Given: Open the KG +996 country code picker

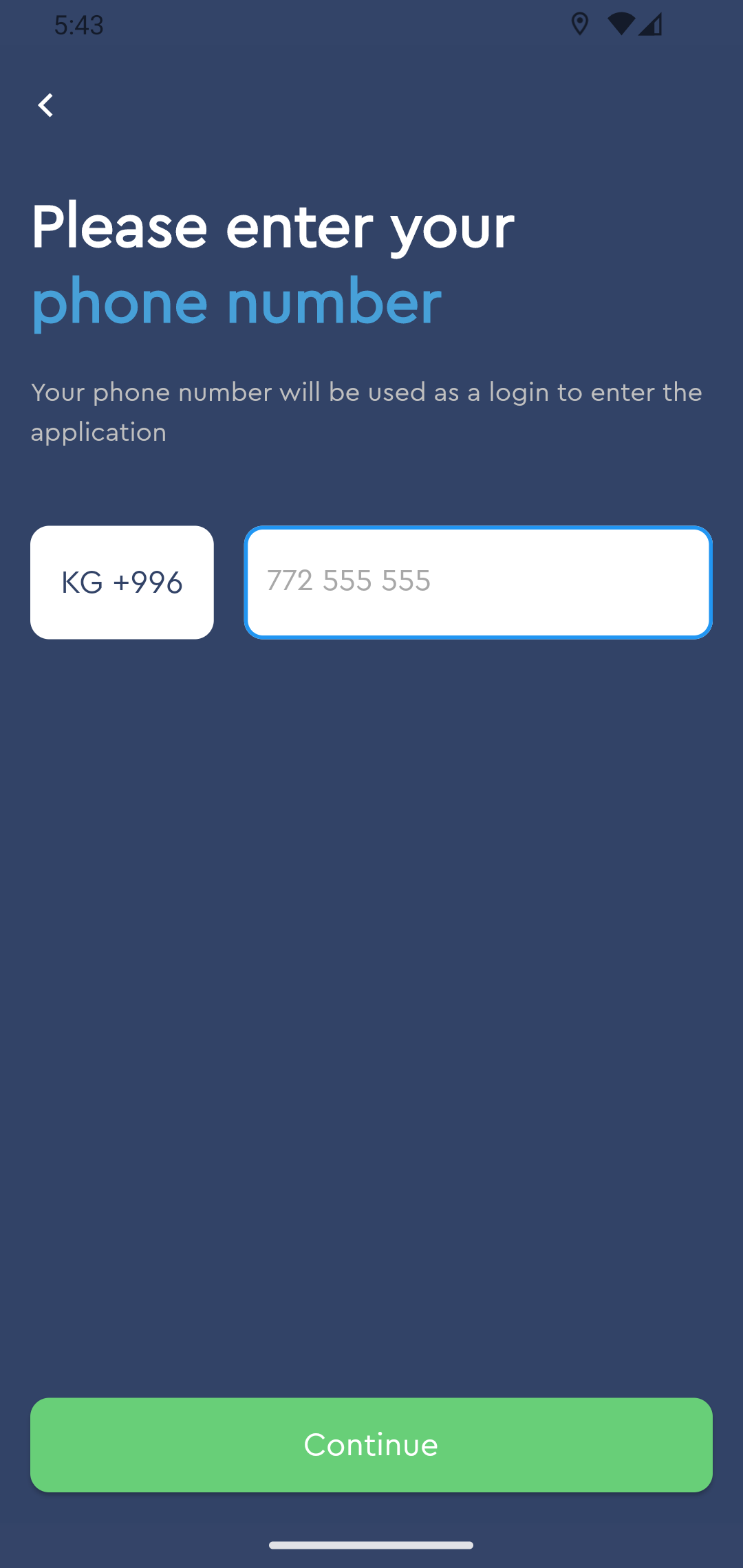Looking at the screenshot, I should tap(122, 582).
